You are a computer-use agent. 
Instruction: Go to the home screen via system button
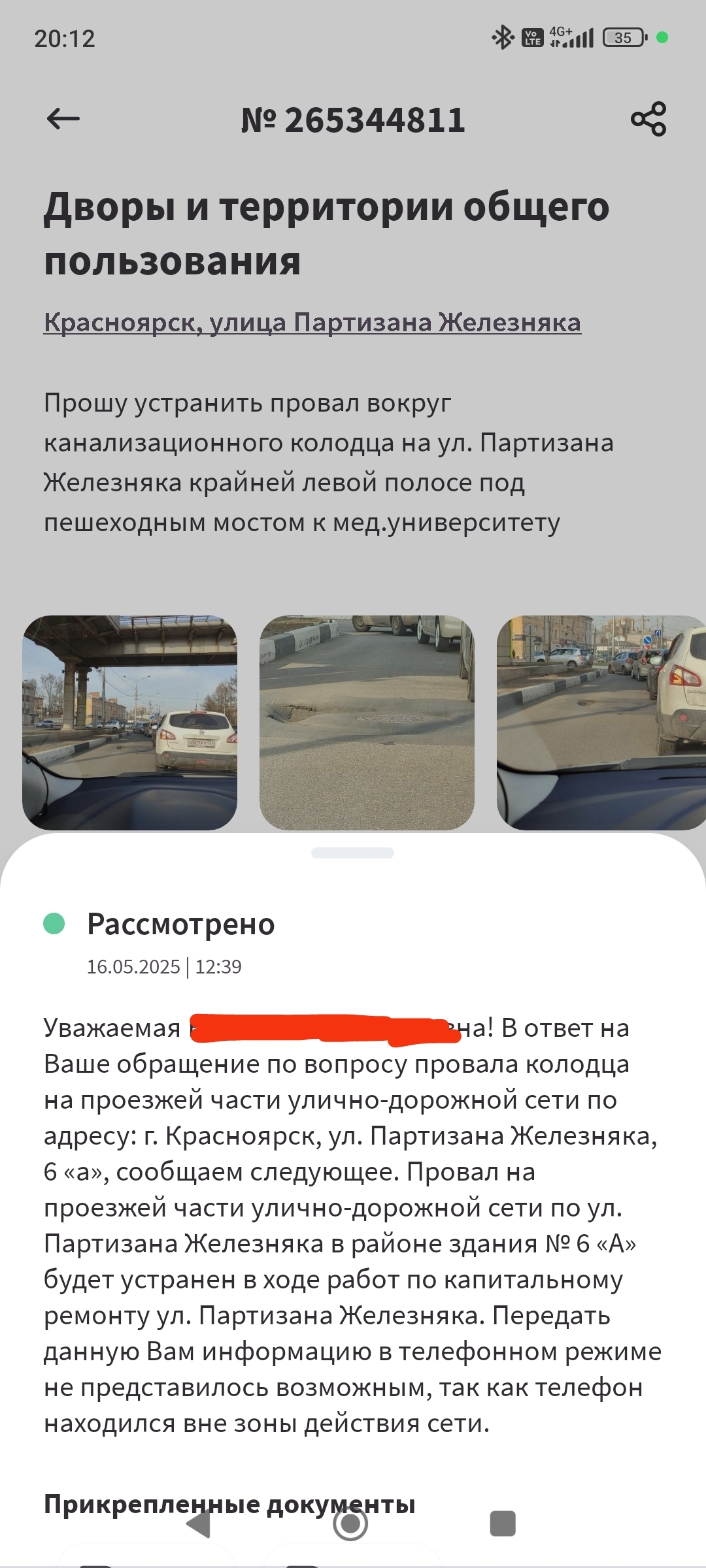pos(351,1524)
